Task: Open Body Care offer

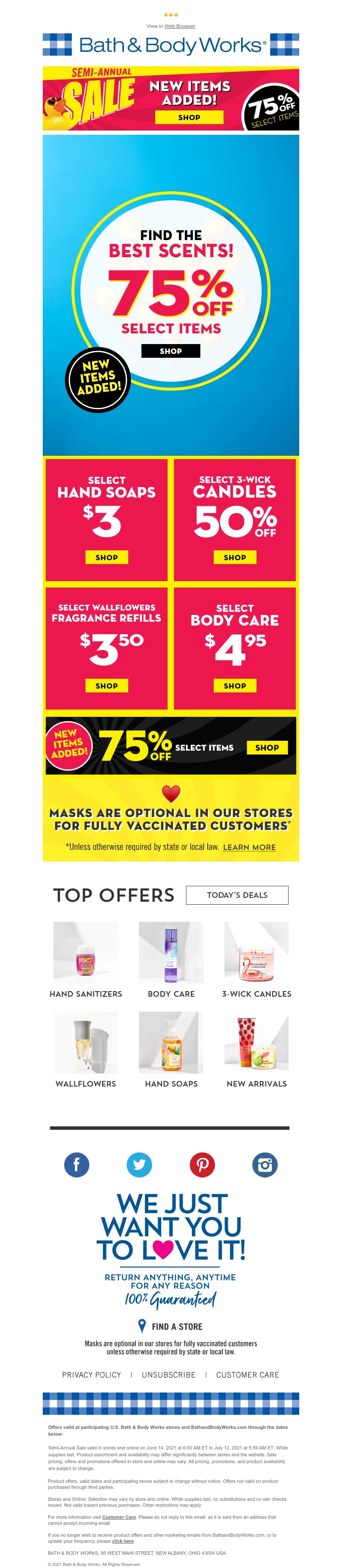Action: coord(171,960)
